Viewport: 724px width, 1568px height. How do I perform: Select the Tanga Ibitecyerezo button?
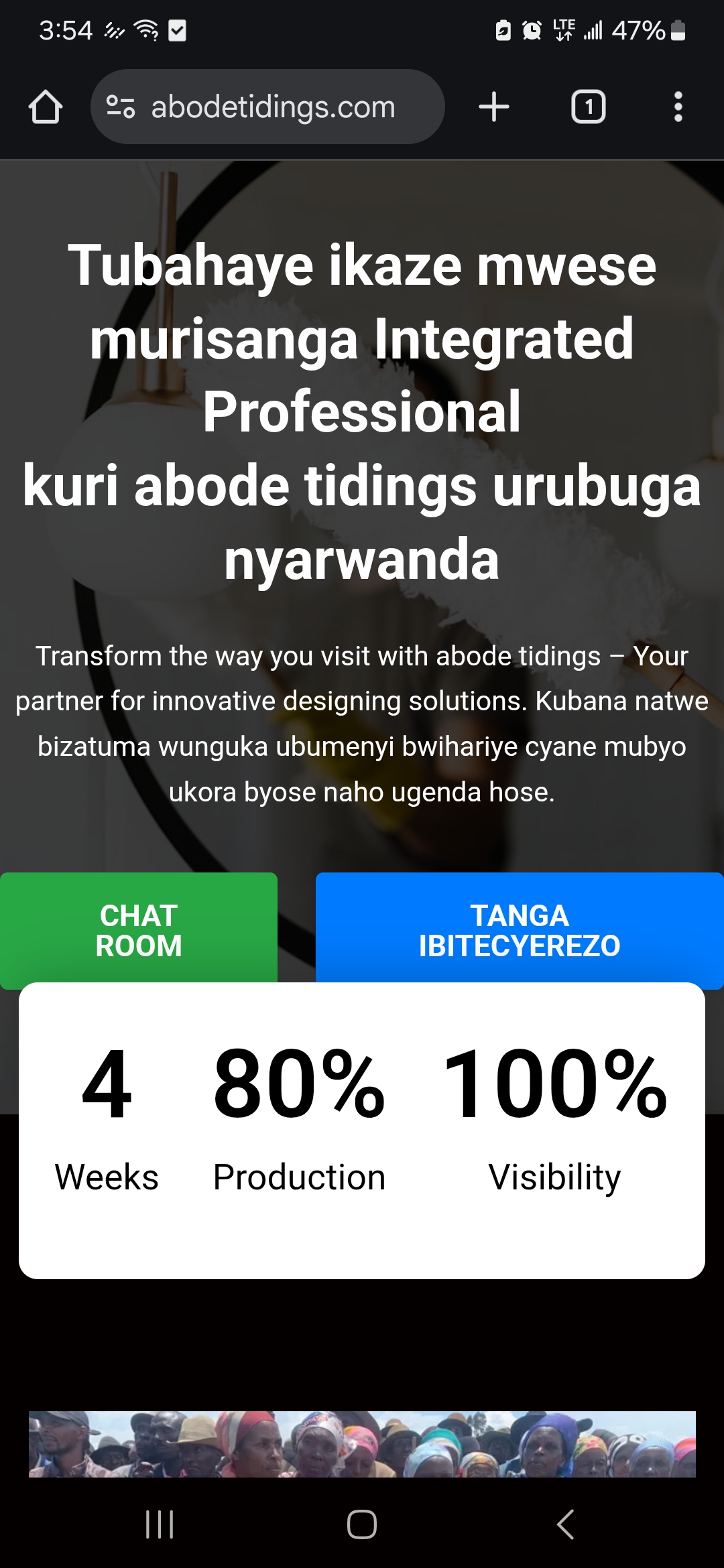click(x=520, y=930)
